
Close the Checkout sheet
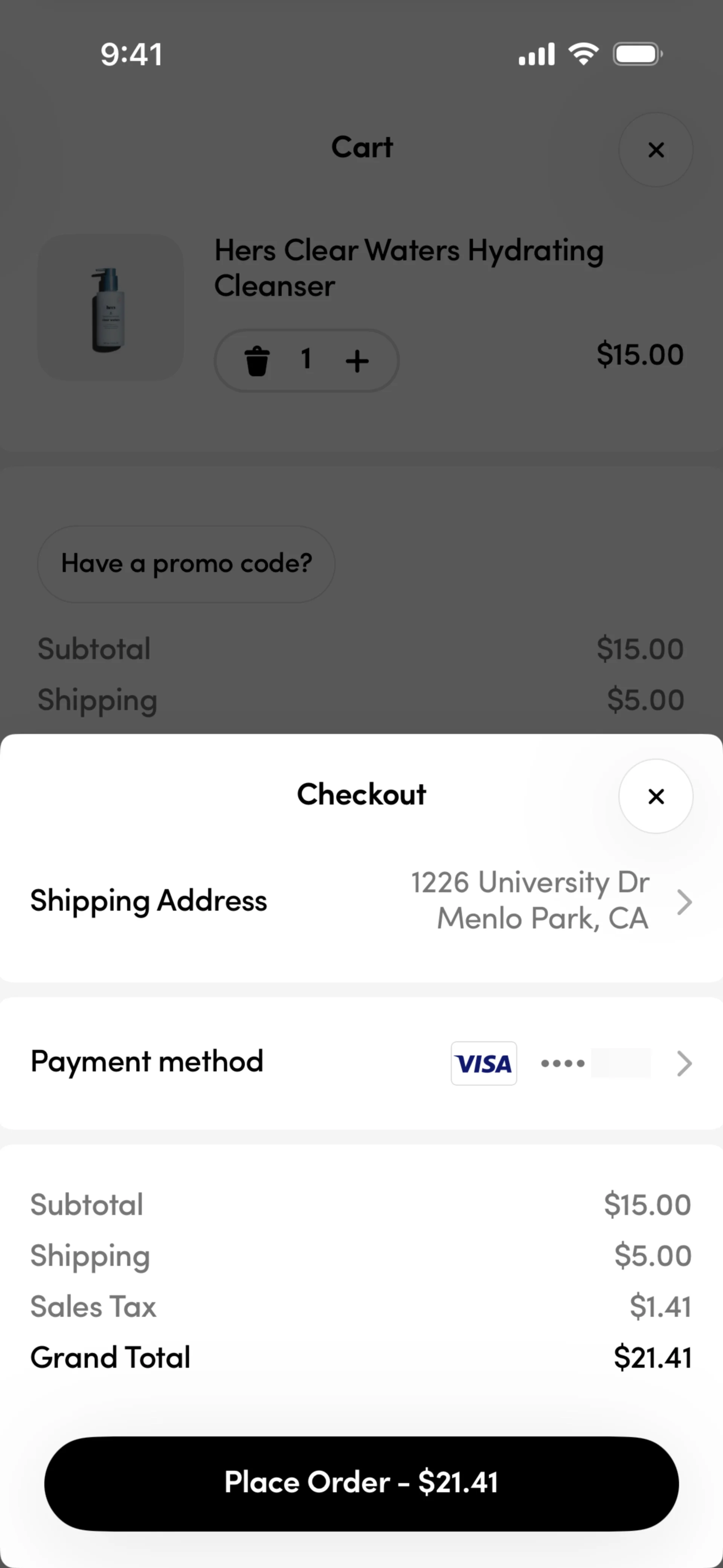click(656, 796)
